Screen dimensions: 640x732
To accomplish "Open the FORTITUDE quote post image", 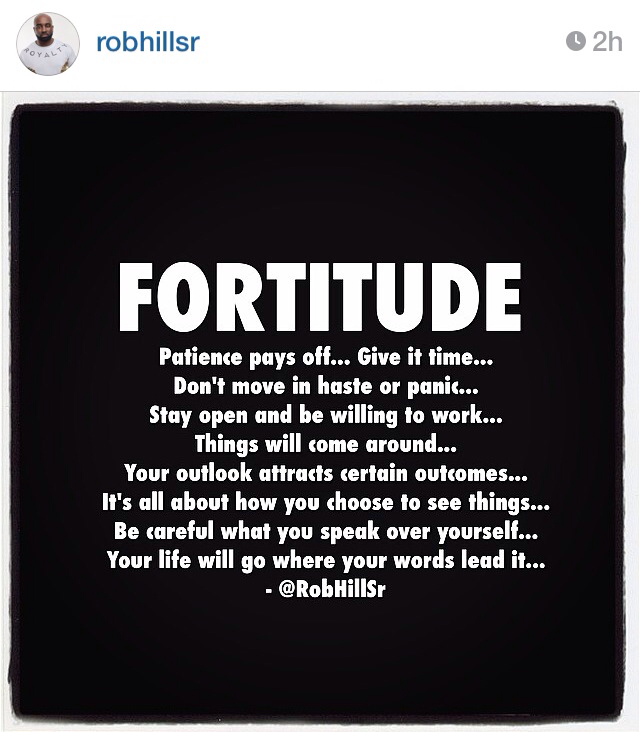I will (x=320, y=410).
